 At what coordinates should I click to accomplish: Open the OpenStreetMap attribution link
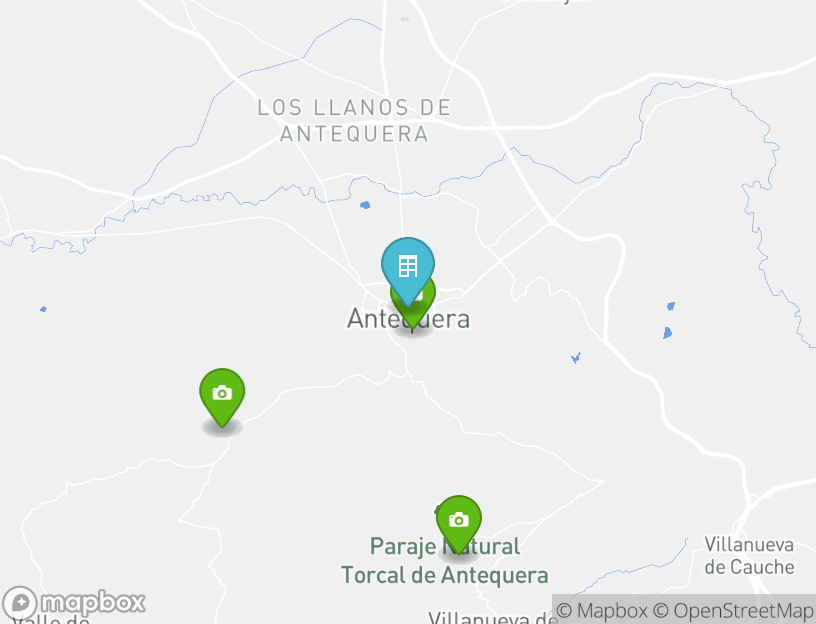733,610
